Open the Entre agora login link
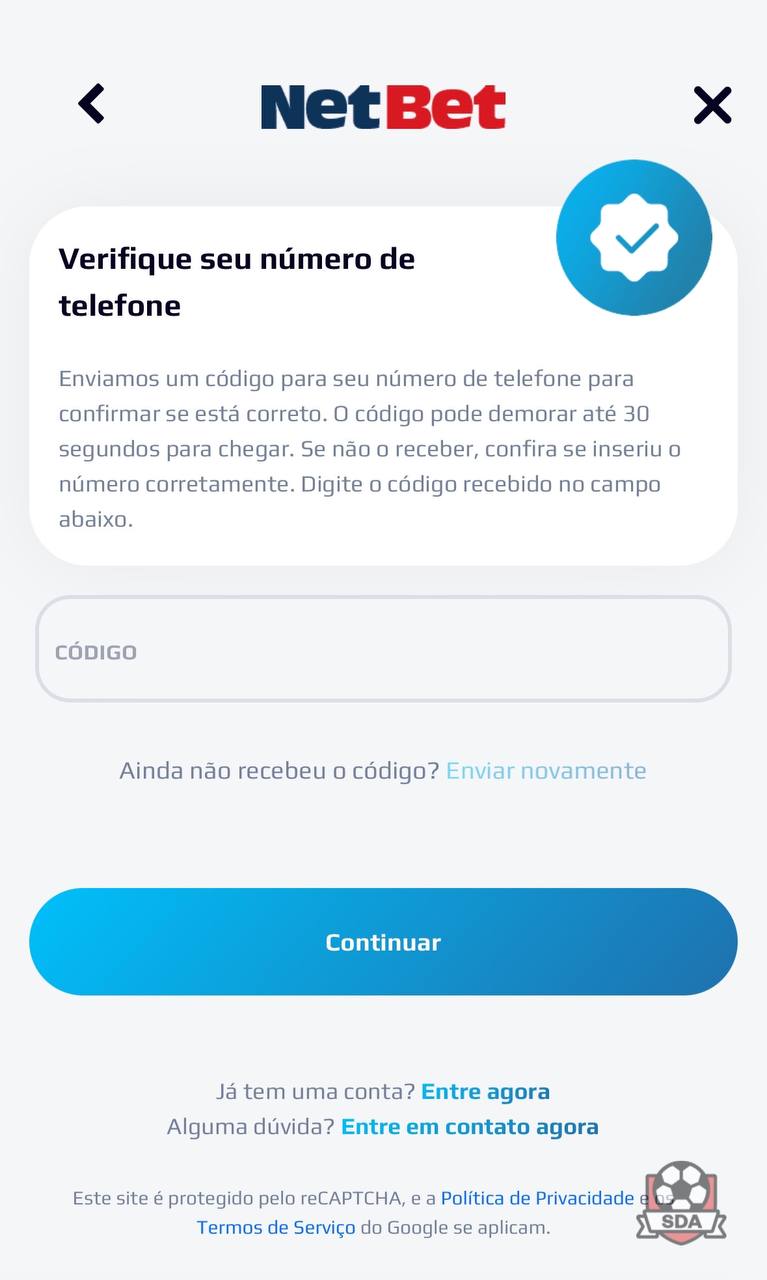Image resolution: width=767 pixels, height=1280 pixels. (x=485, y=1092)
